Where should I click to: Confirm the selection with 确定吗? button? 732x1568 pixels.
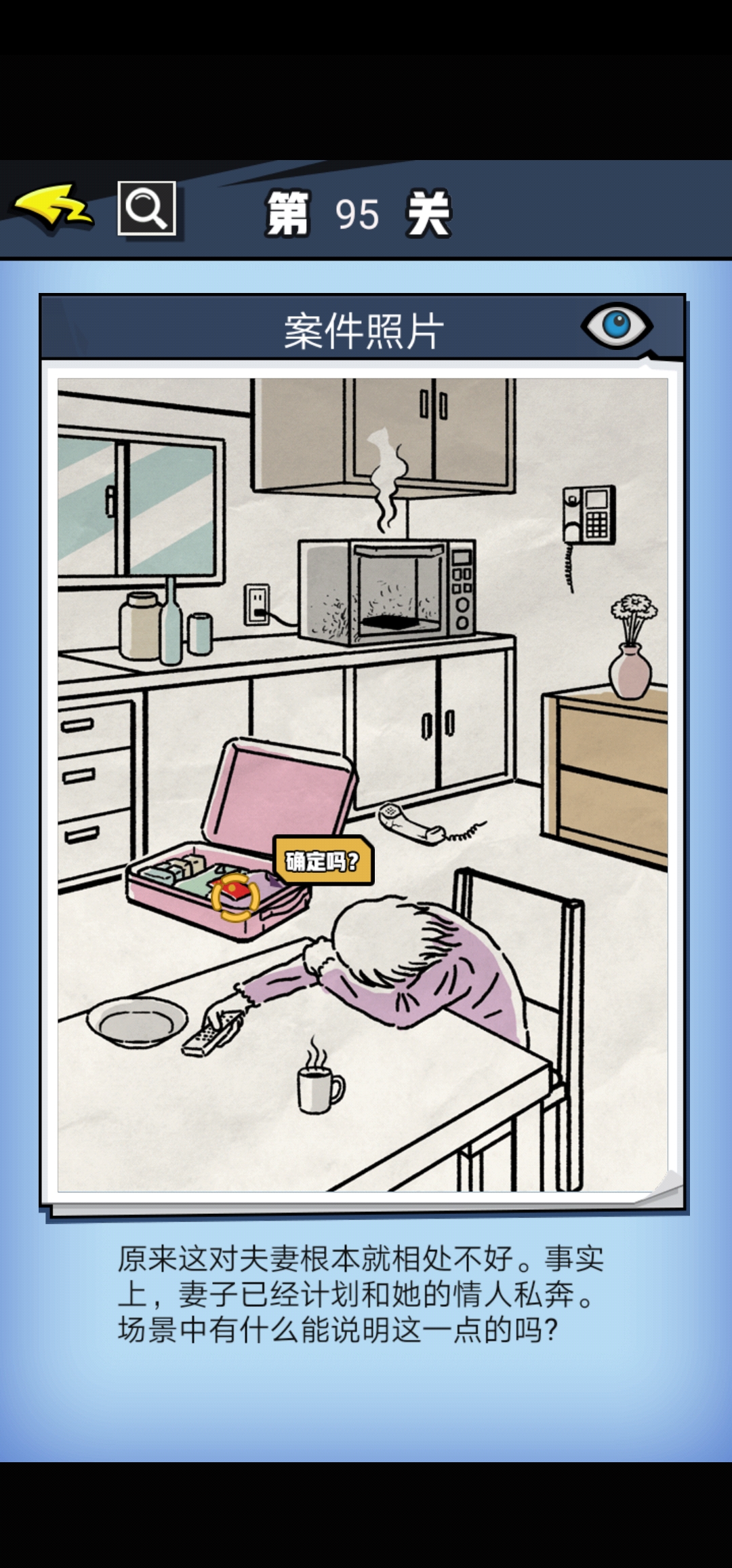coord(323,861)
